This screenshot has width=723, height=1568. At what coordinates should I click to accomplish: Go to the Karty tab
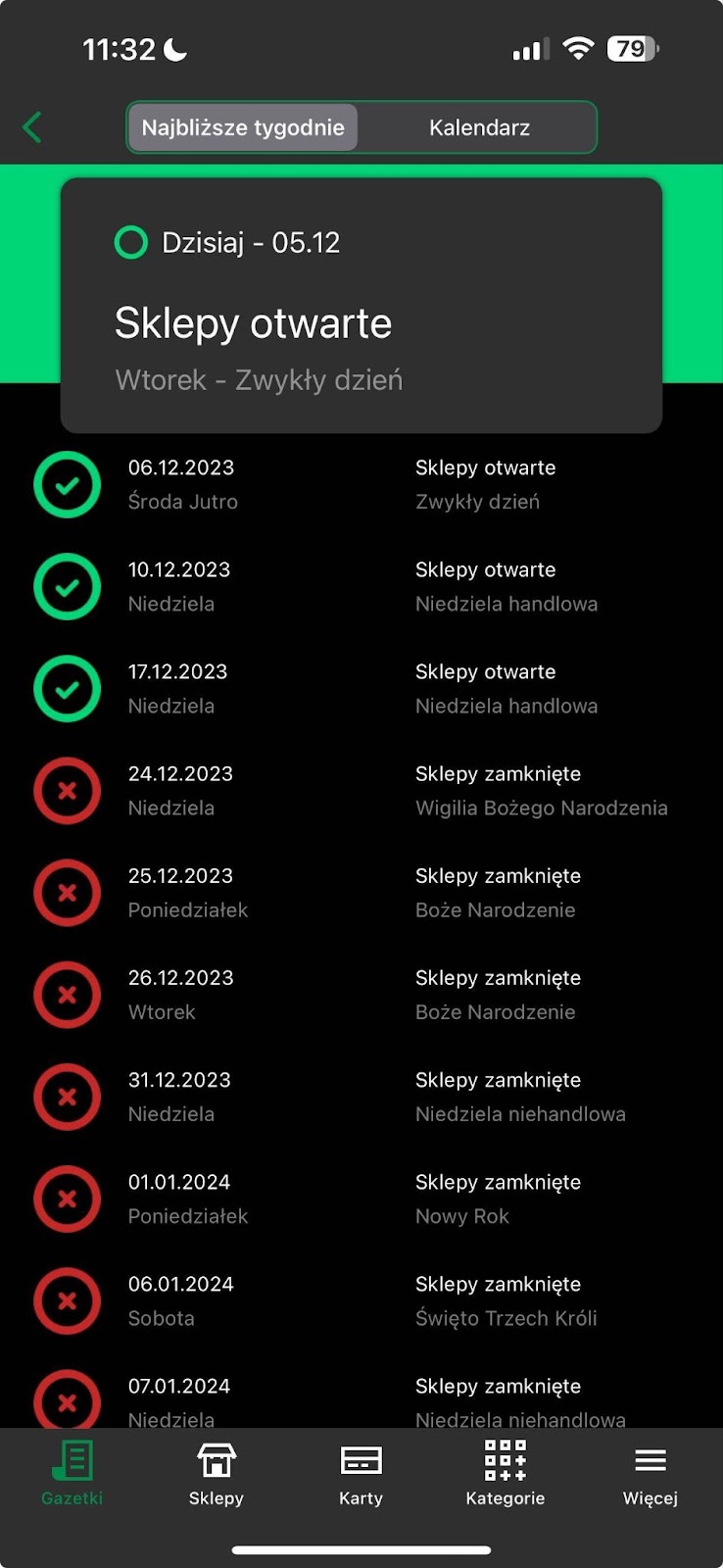tap(361, 1473)
